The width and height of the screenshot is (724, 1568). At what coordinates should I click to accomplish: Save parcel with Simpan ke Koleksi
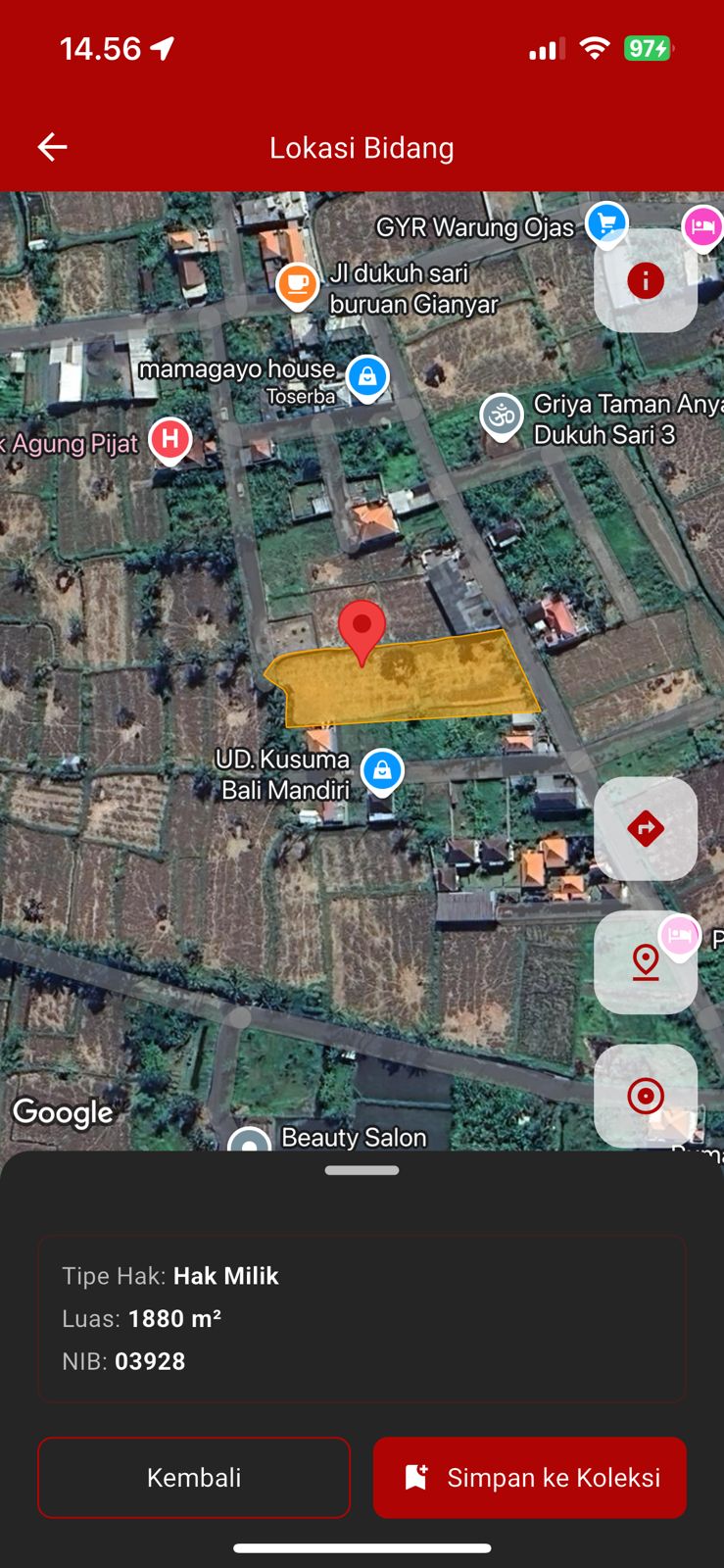tap(529, 1477)
